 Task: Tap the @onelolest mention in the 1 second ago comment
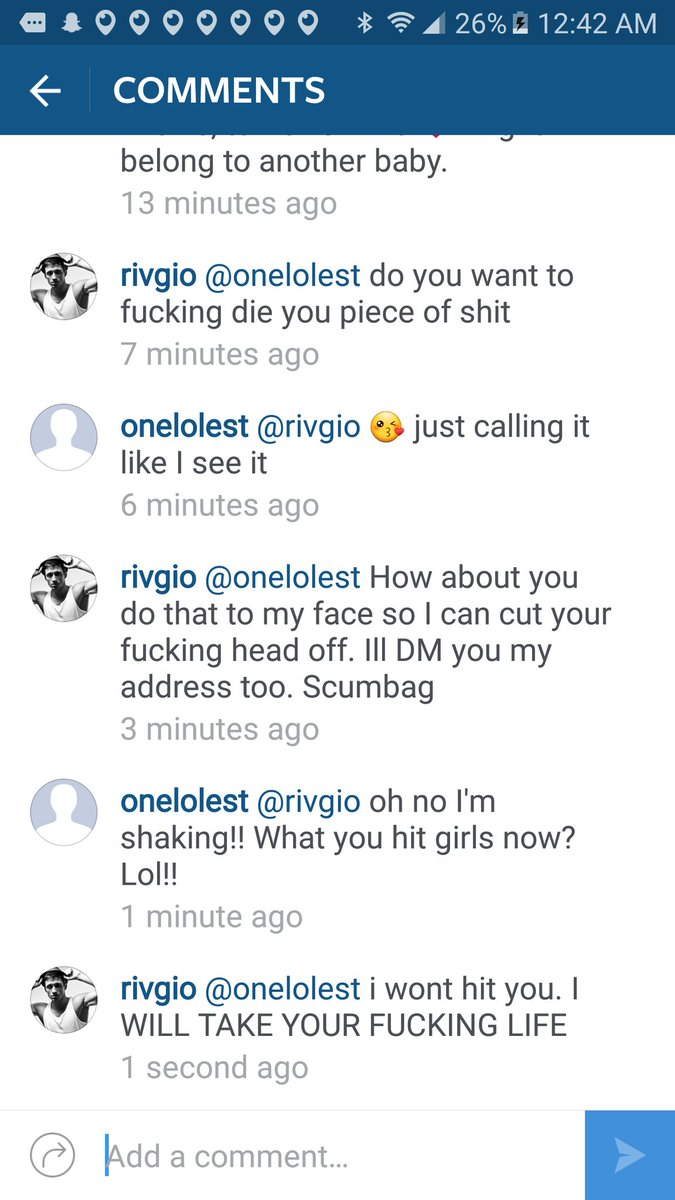(283, 989)
